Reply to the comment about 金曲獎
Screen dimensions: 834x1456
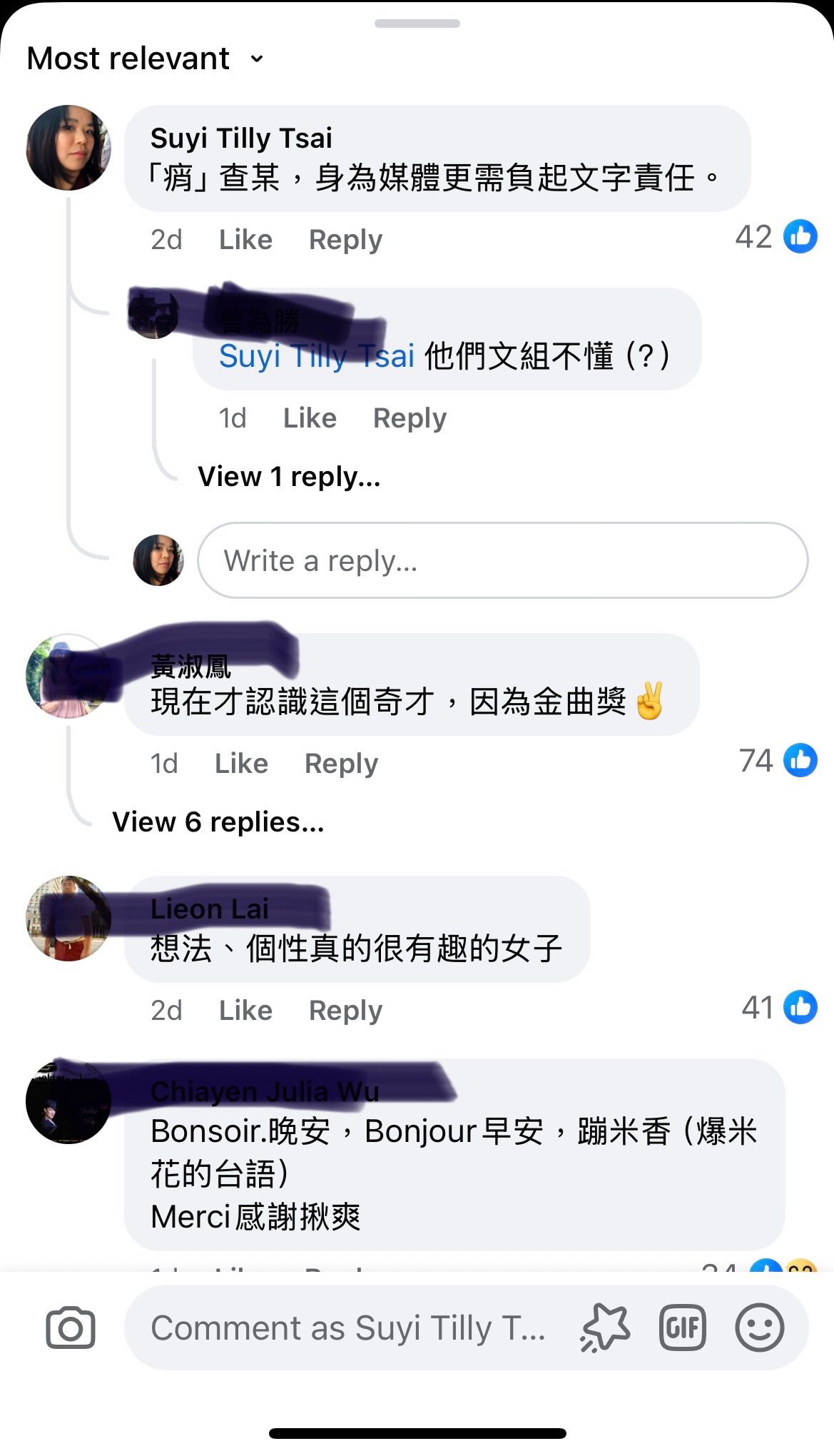tap(341, 764)
